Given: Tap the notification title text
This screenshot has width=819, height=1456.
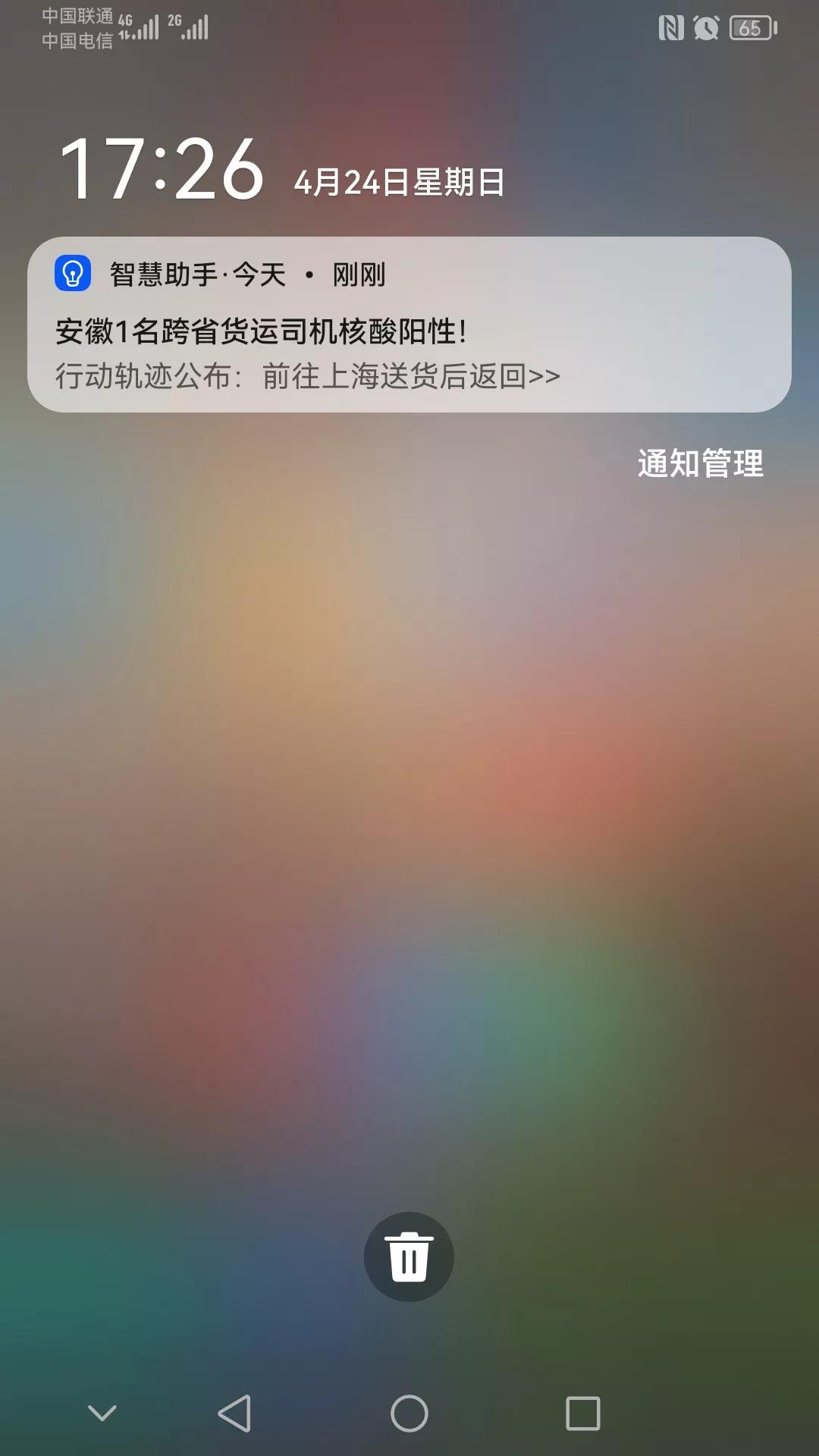Looking at the screenshot, I should point(262,330).
